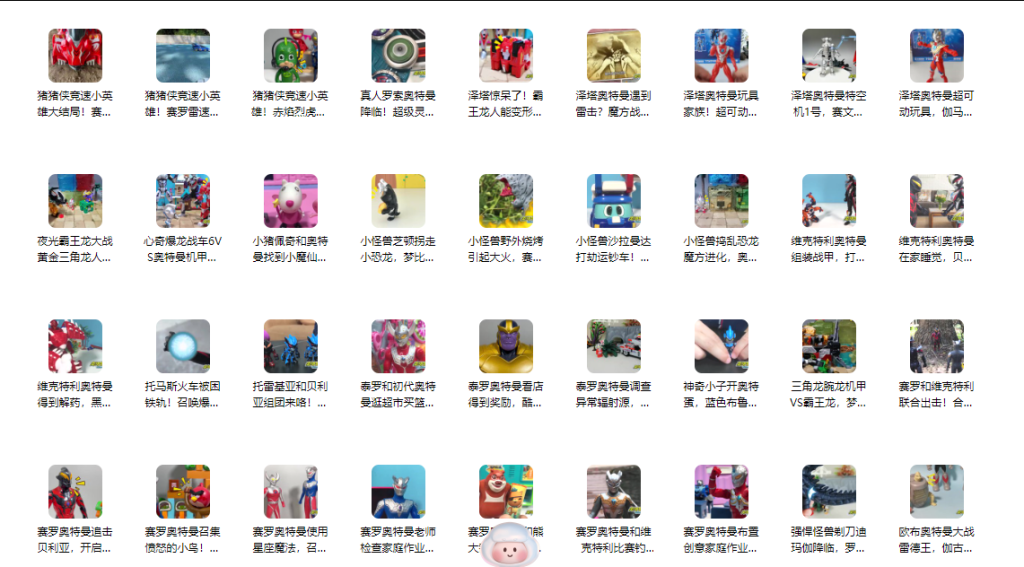Tap the floating pink mascot assistant icon
1024x567 pixels.
[511, 545]
